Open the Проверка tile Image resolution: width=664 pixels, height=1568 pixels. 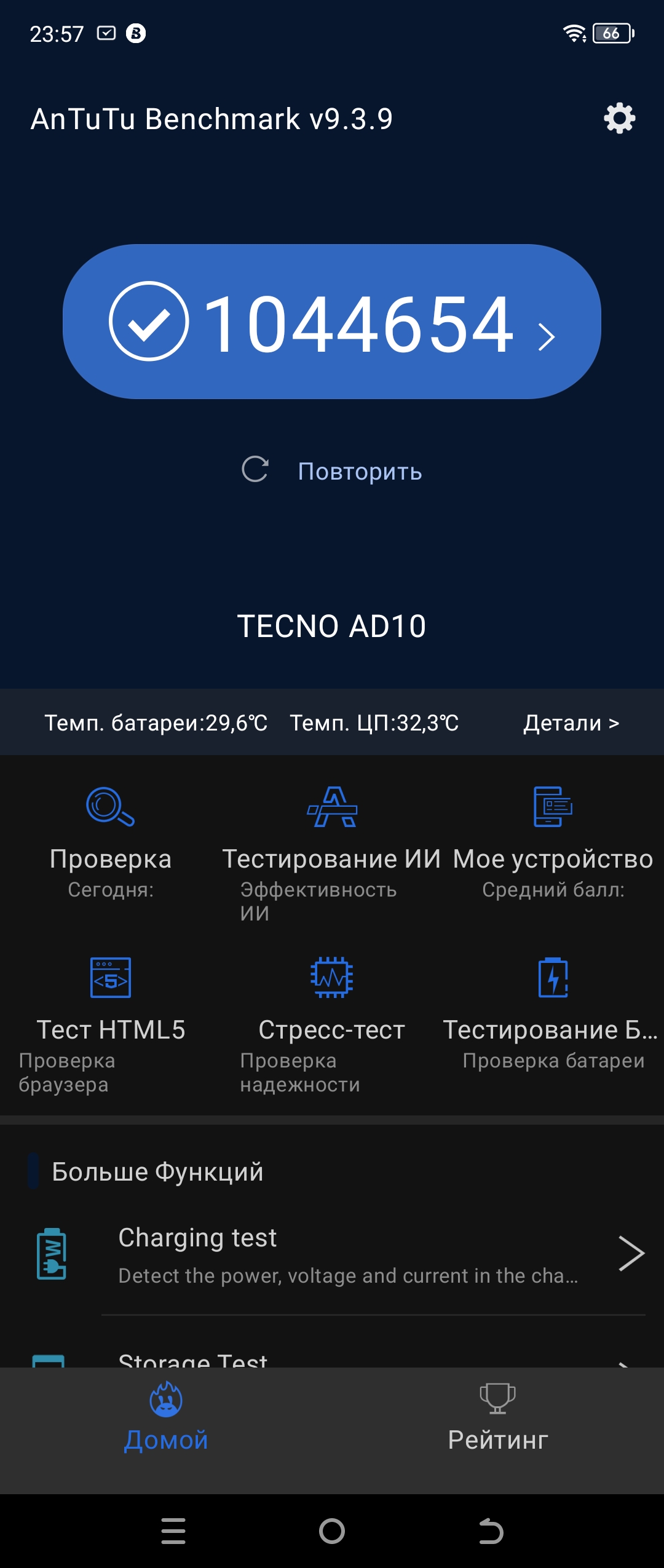111,842
